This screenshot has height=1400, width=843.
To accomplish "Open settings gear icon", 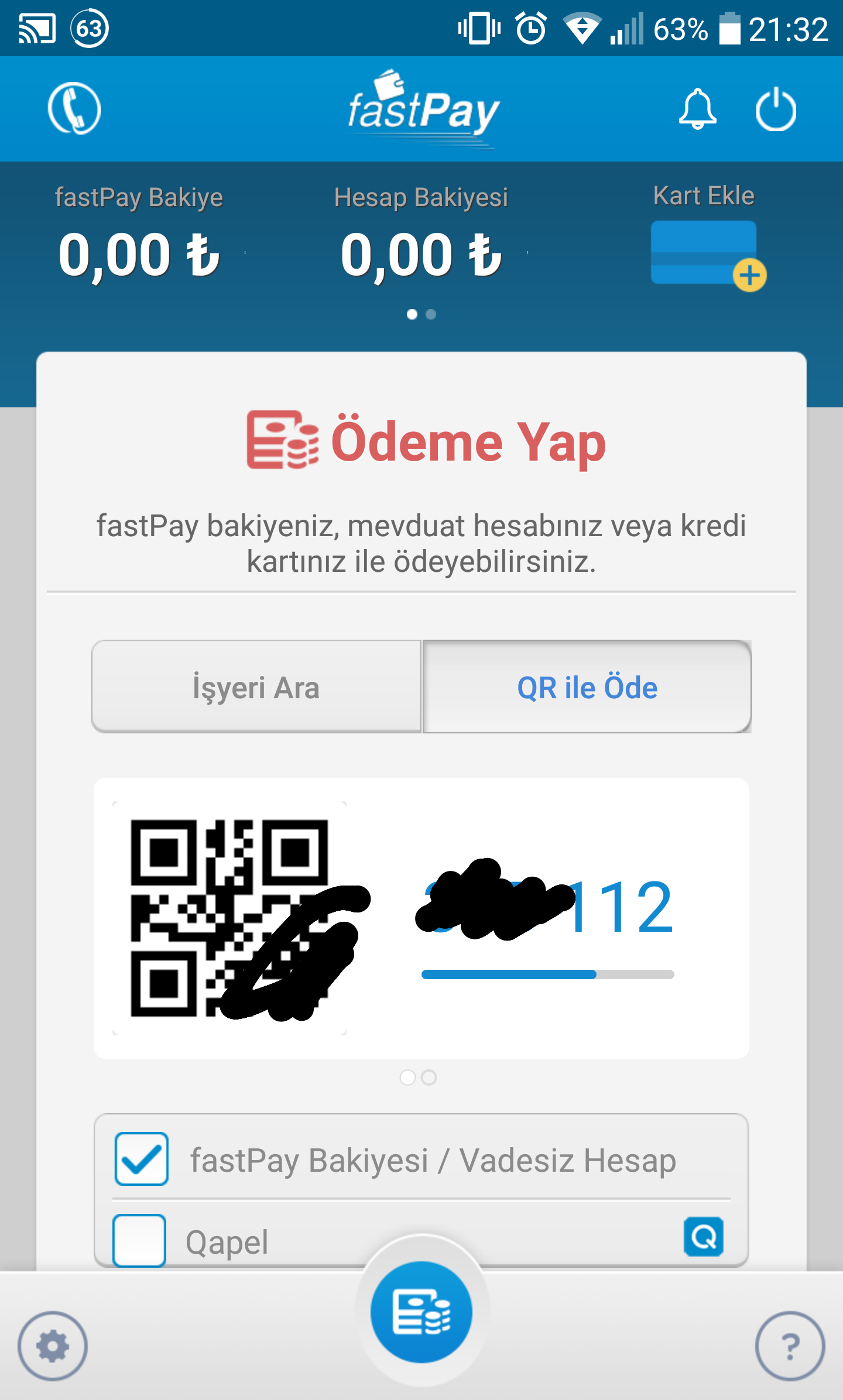I will pyautogui.click(x=53, y=1346).
